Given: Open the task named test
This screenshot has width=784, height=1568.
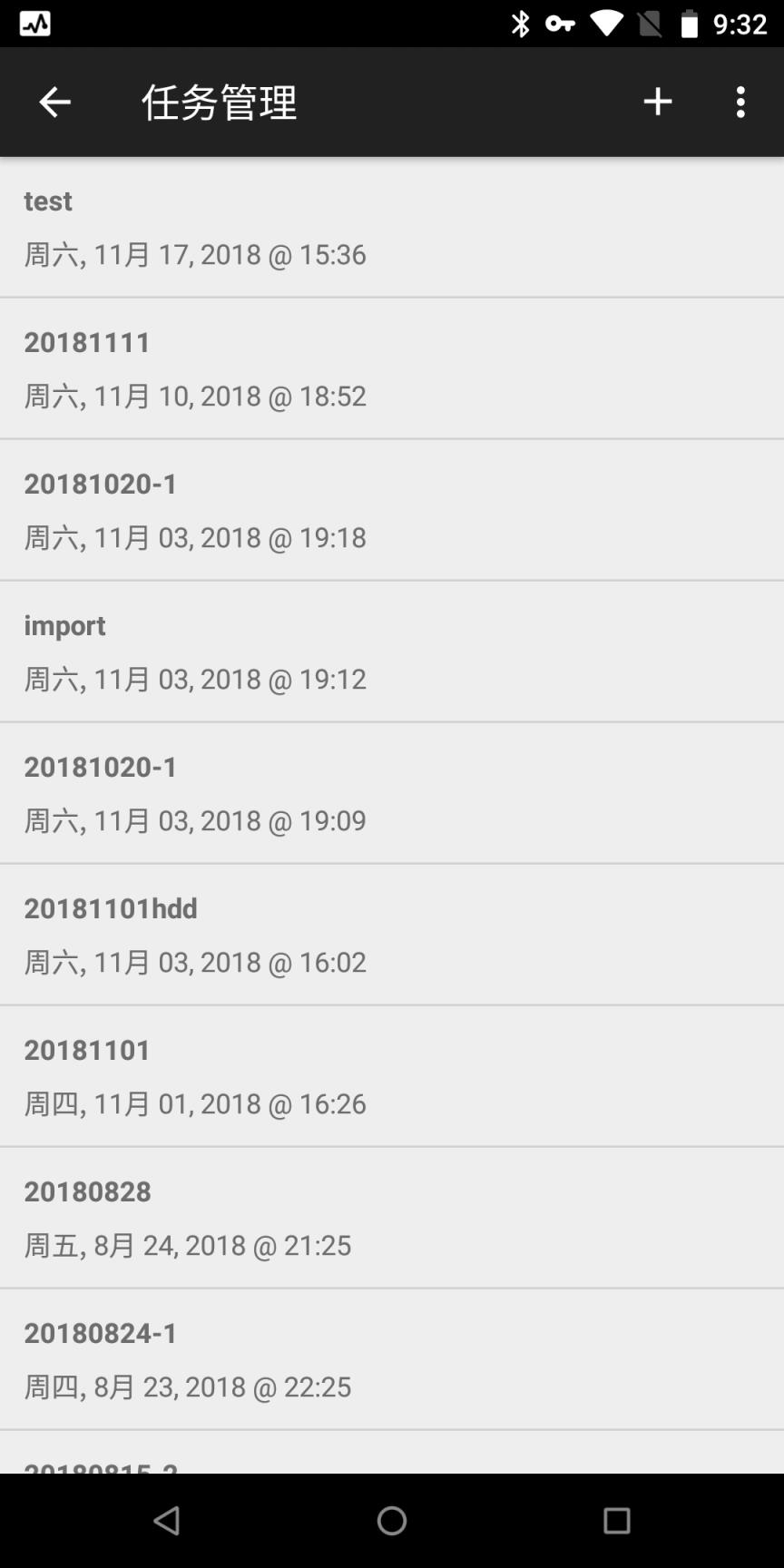Looking at the screenshot, I should pos(392,227).
